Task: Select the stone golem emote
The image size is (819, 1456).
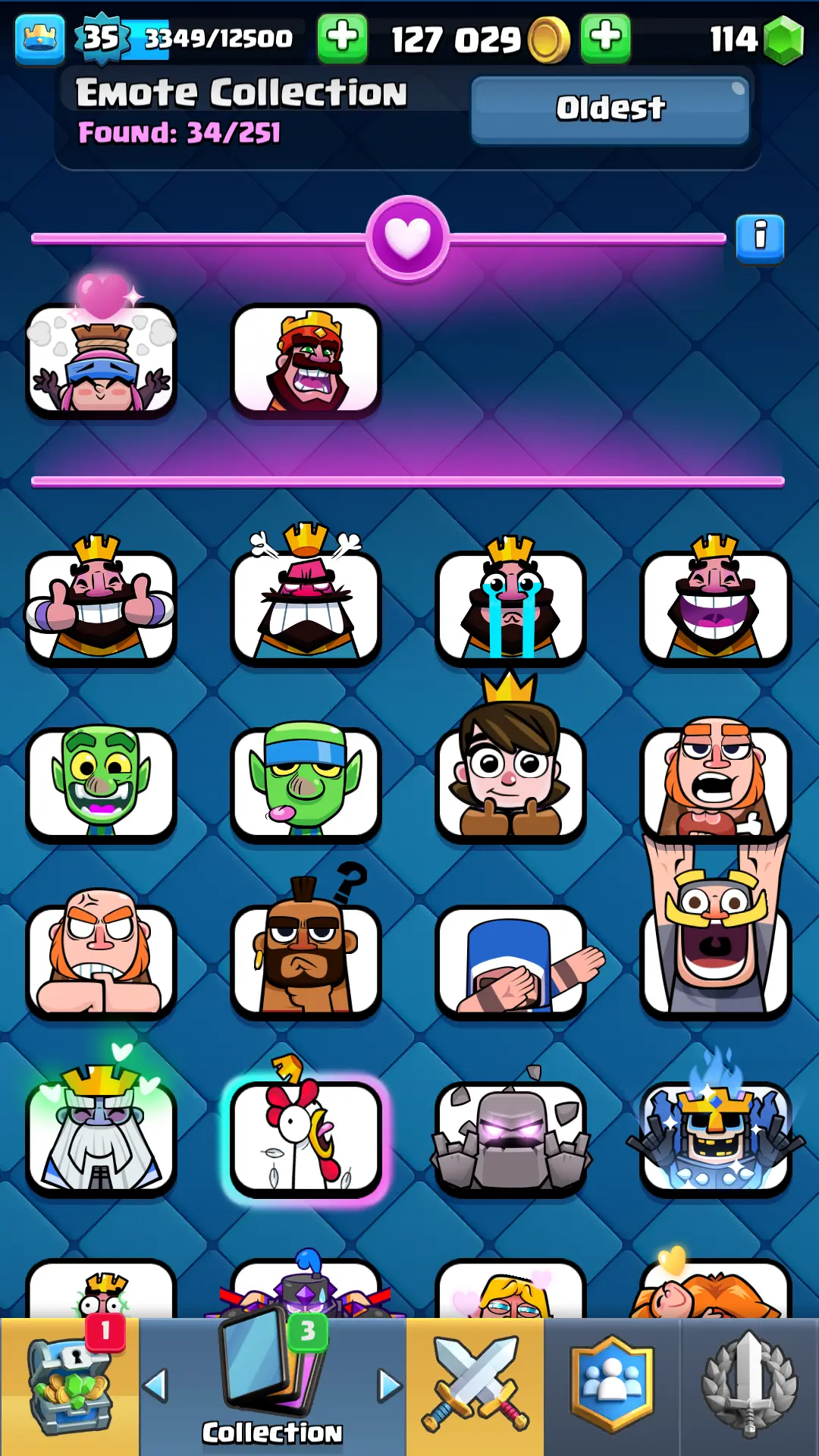Action: (510, 1137)
